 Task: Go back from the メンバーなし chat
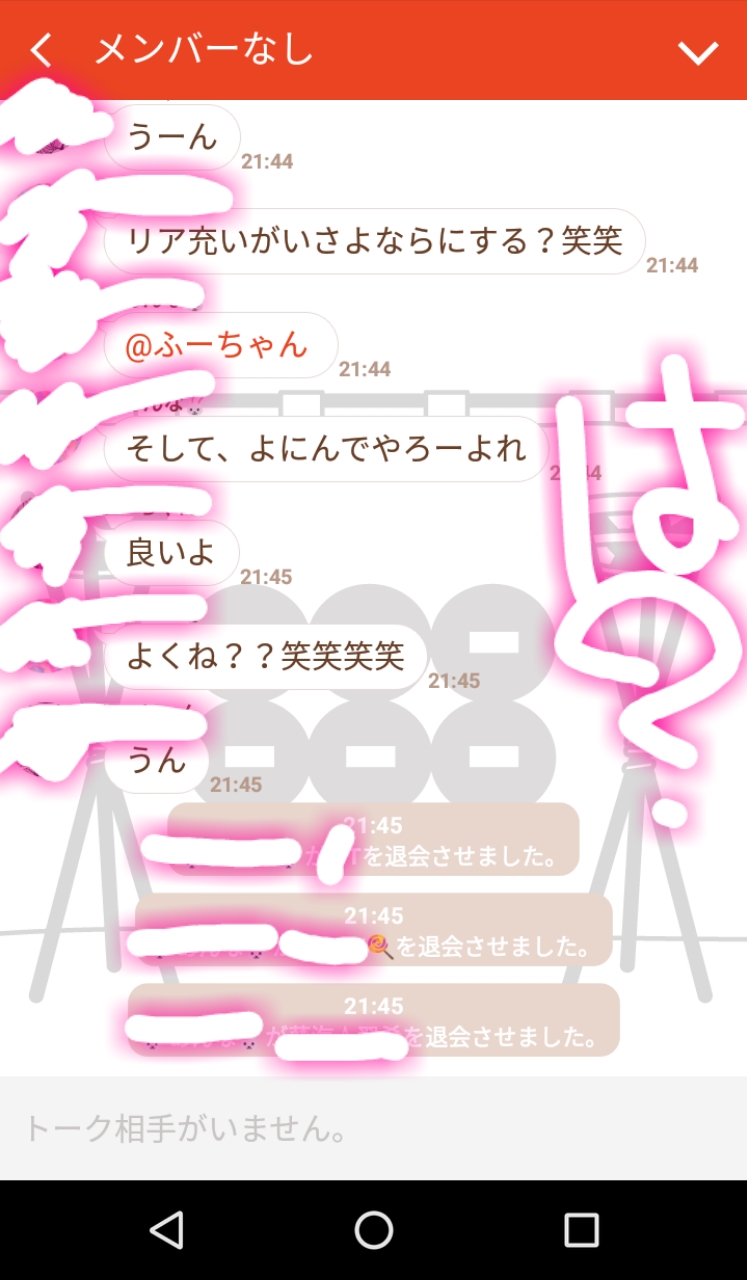(x=41, y=50)
